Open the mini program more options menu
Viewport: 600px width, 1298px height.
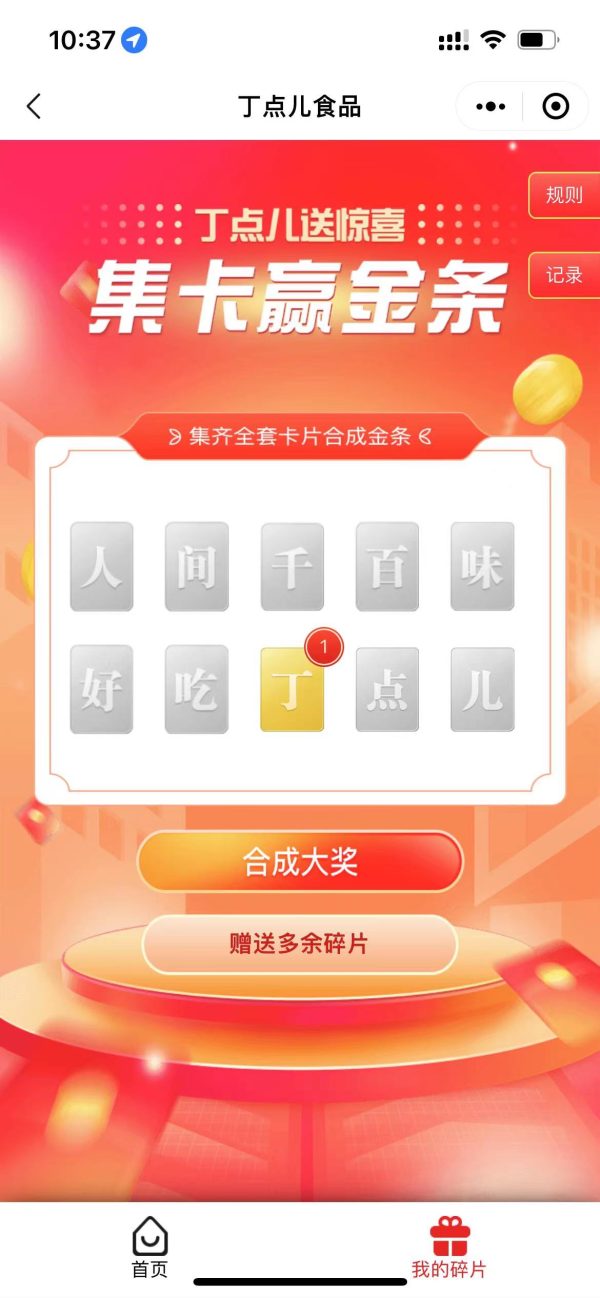[x=490, y=107]
